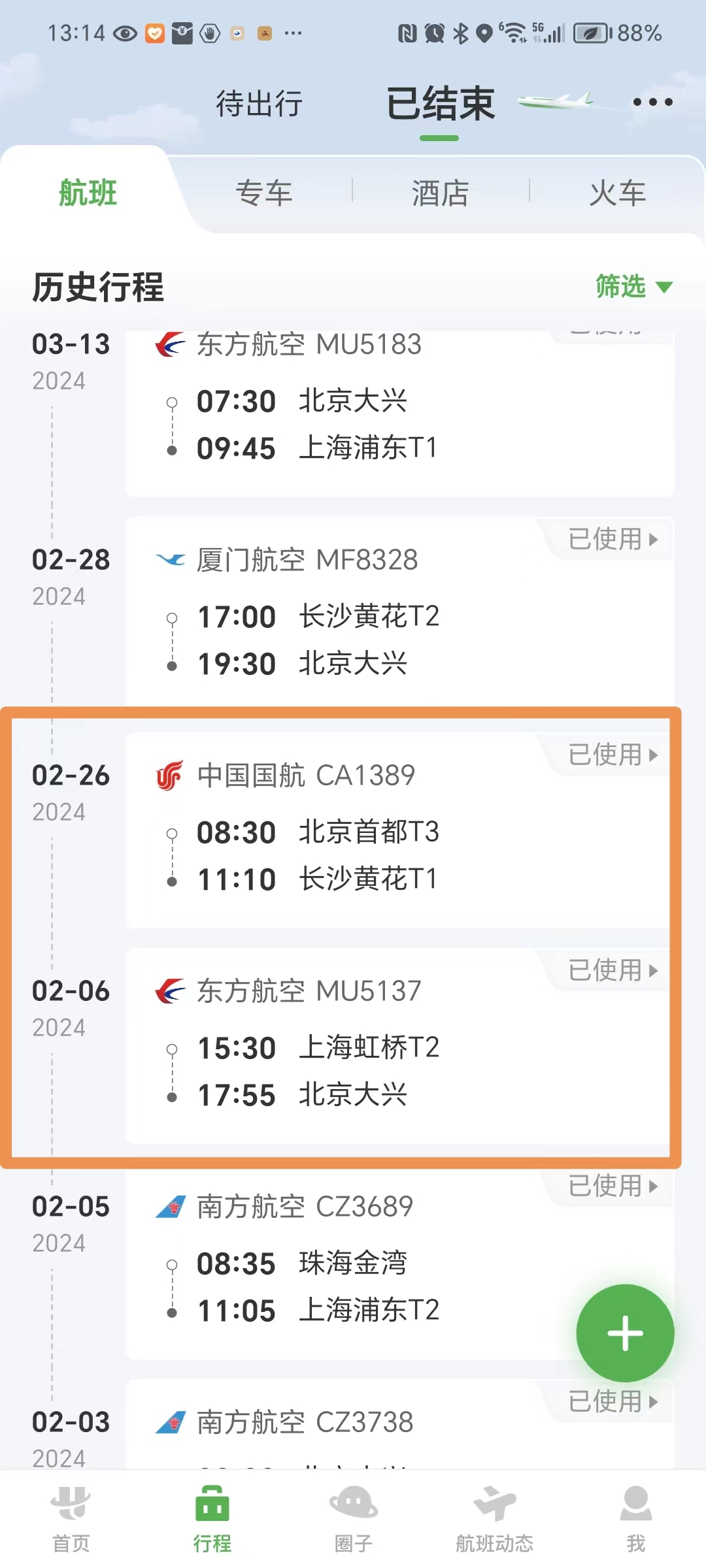Open the 东方航空 MU5183 trip card
The image size is (706, 1568).
click(x=399, y=412)
